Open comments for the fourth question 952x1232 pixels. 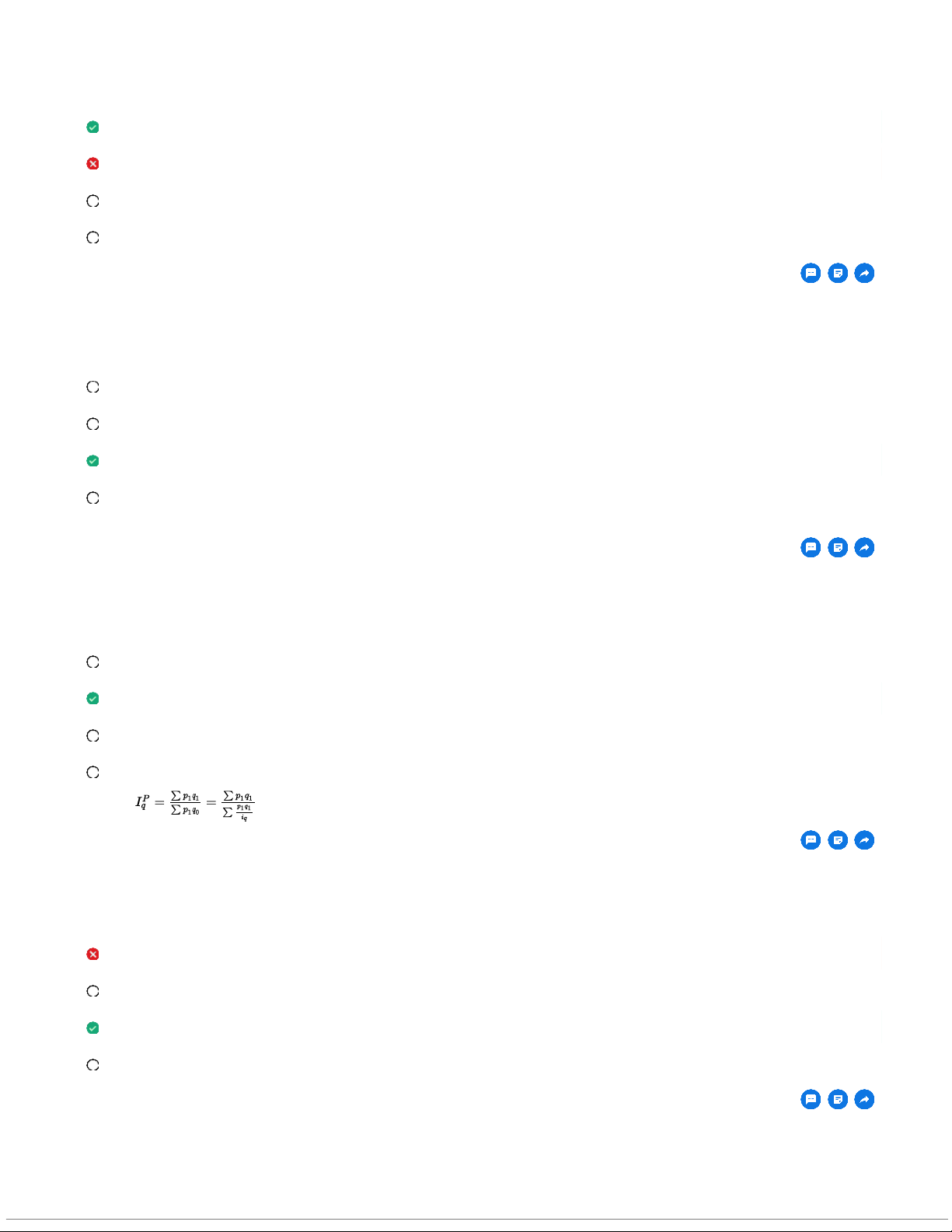click(811, 1099)
